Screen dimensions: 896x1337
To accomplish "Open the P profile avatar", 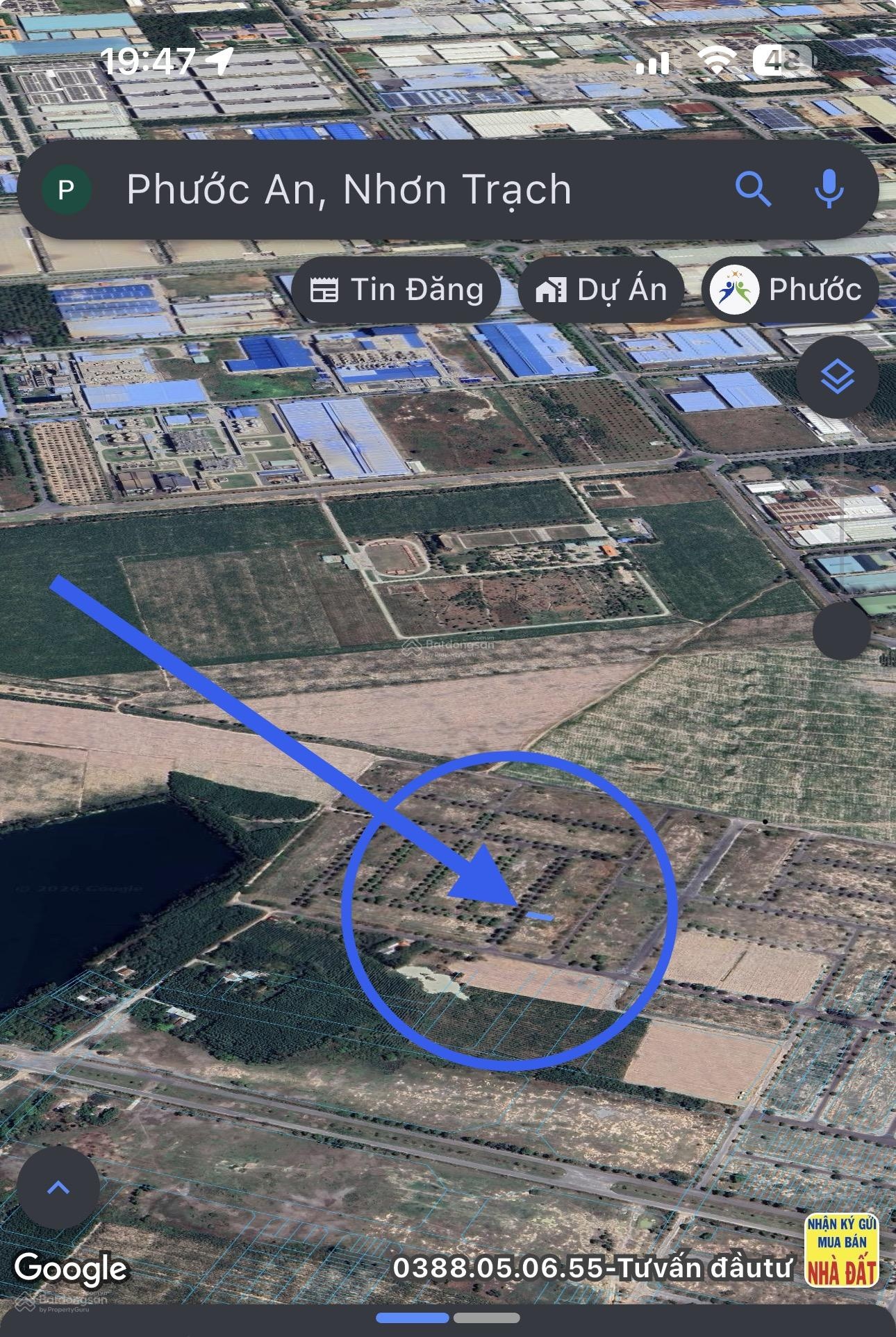I will (x=67, y=189).
